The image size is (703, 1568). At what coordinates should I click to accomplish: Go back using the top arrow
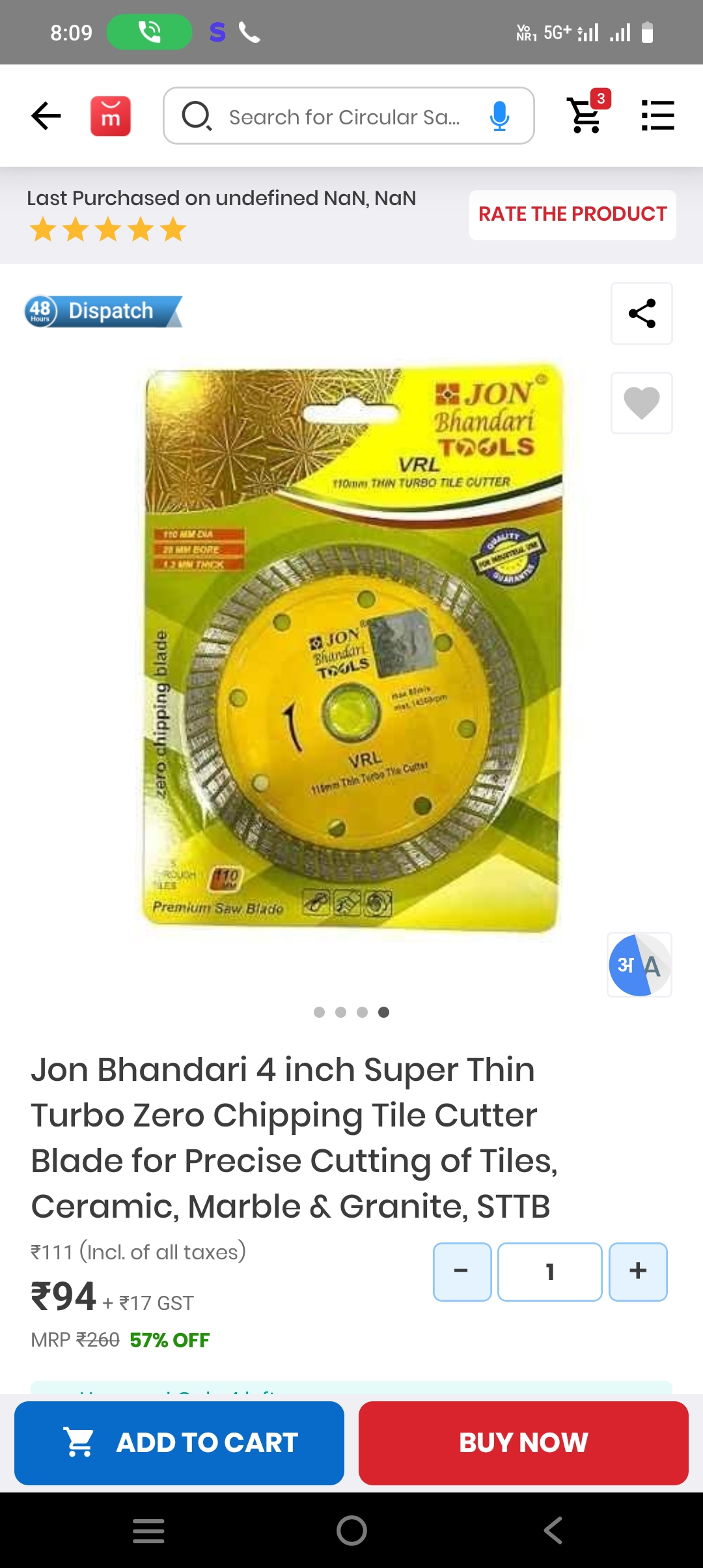tap(46, 117)
